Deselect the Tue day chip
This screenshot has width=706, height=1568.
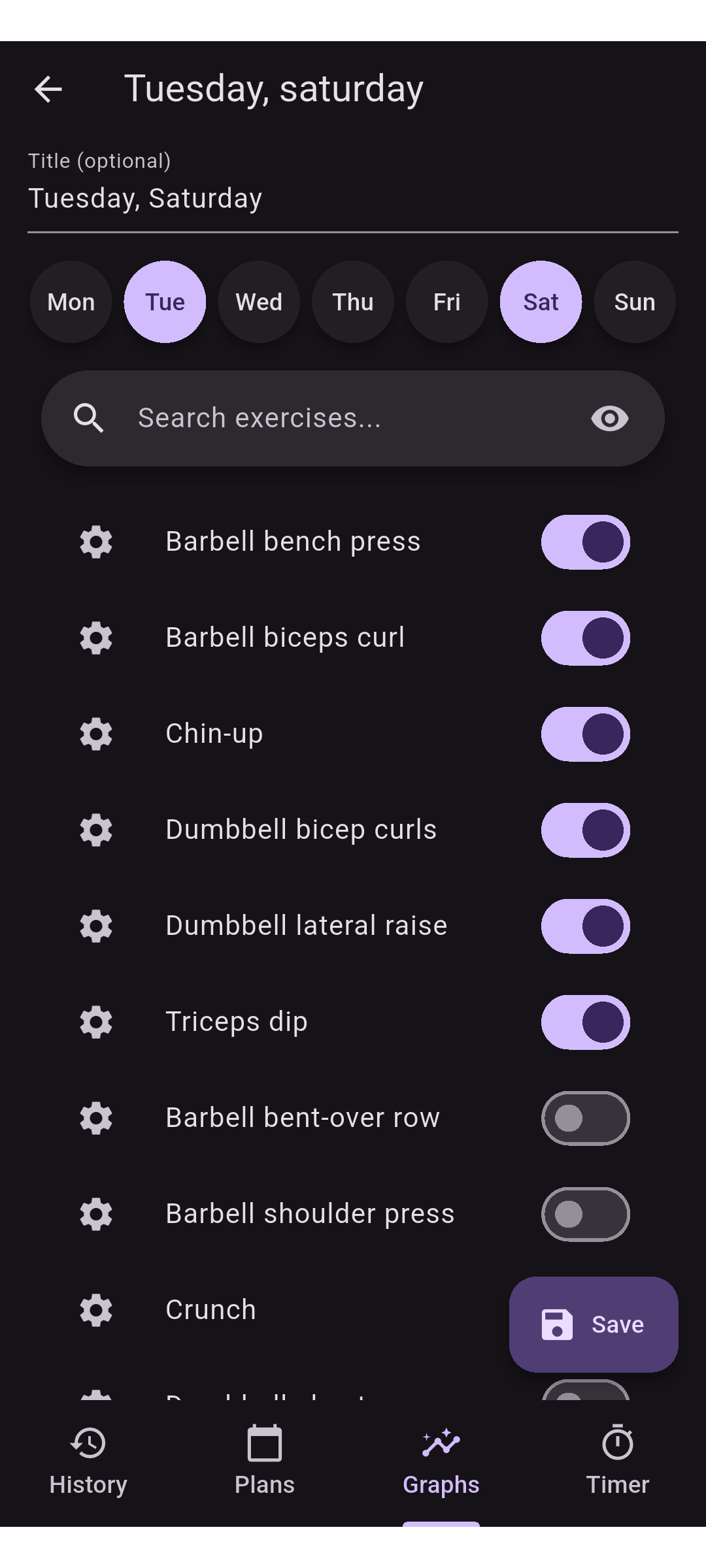pos(165,302)
